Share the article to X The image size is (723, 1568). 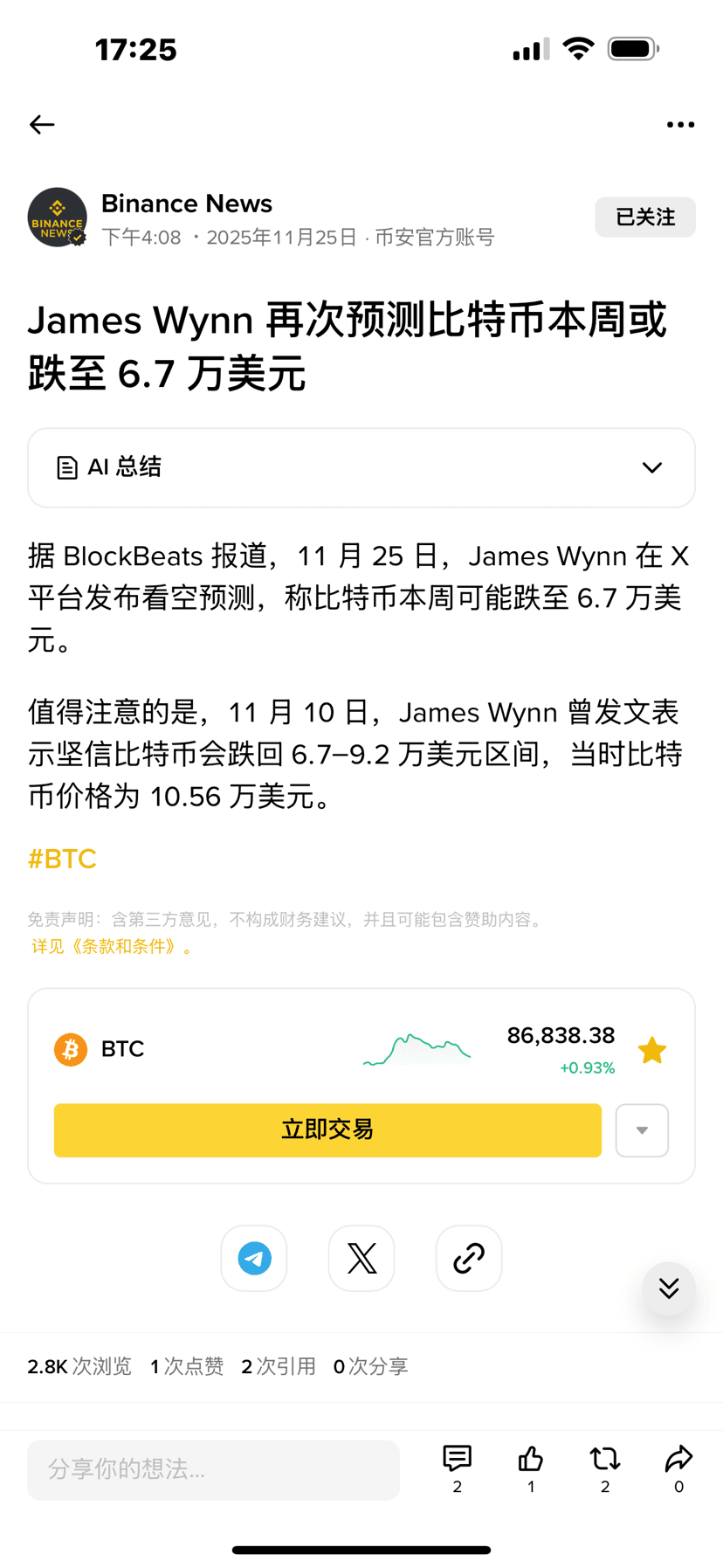point(361,1258)
